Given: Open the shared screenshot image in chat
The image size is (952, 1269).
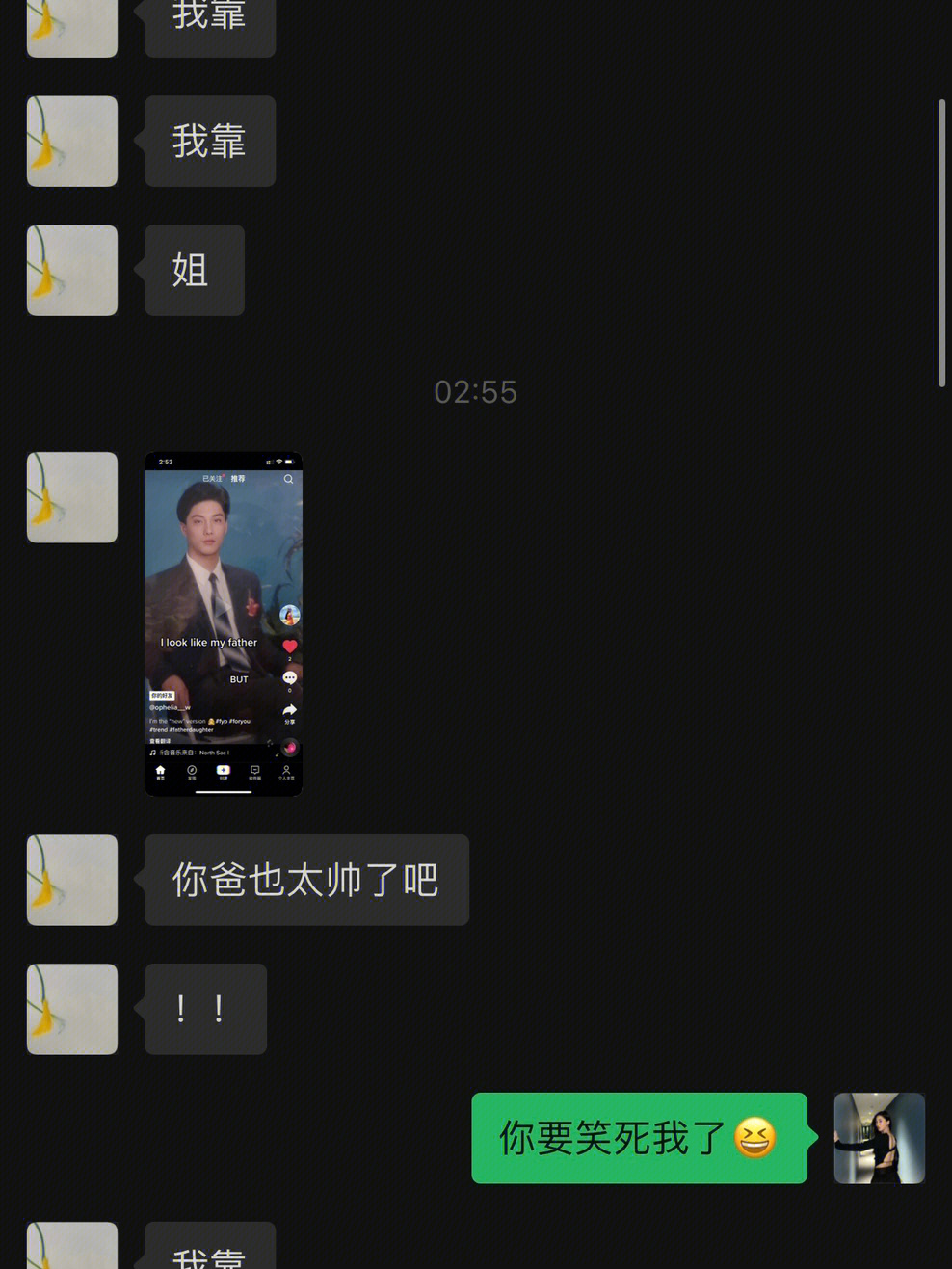Looking at the screenshot, I should 224,623.
